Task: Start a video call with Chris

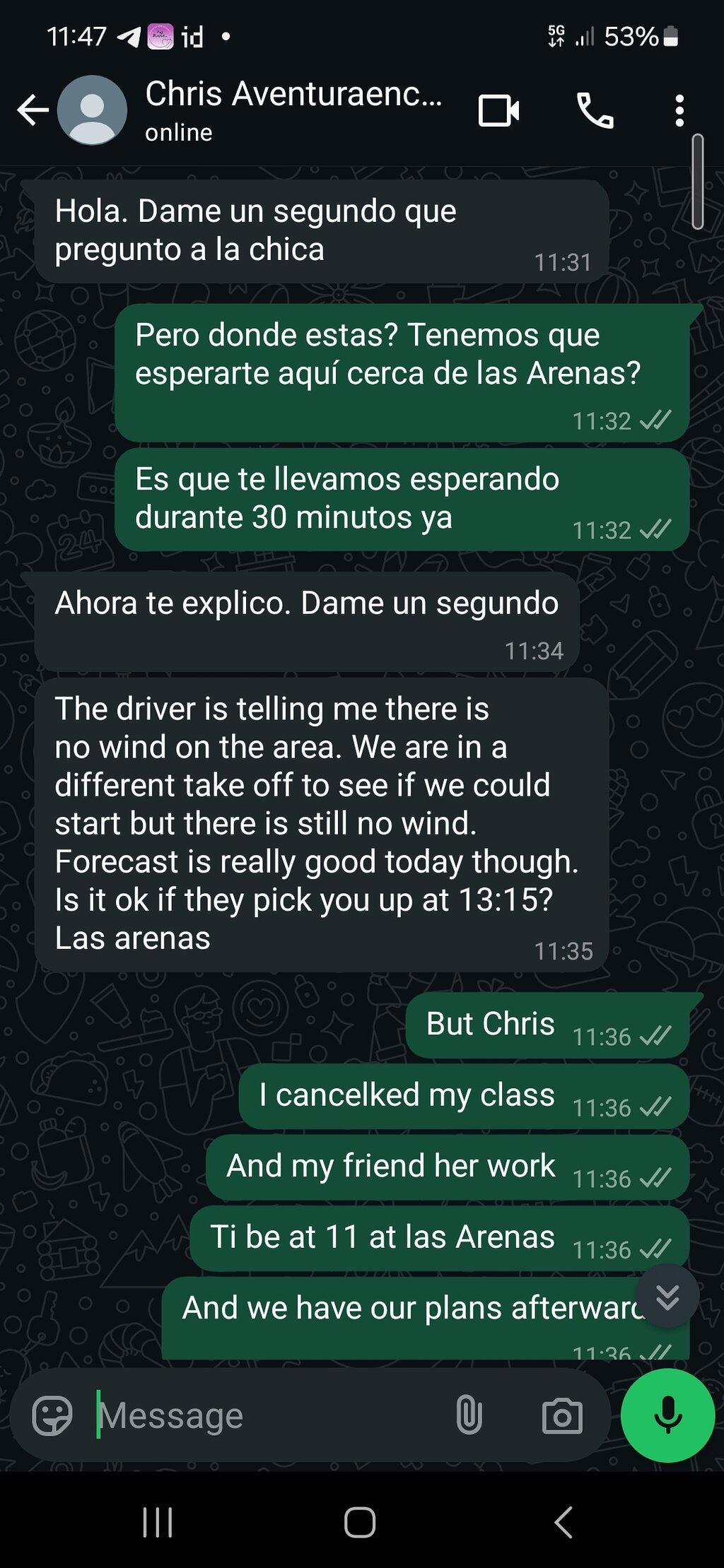Action: click(x=498, y=110)
